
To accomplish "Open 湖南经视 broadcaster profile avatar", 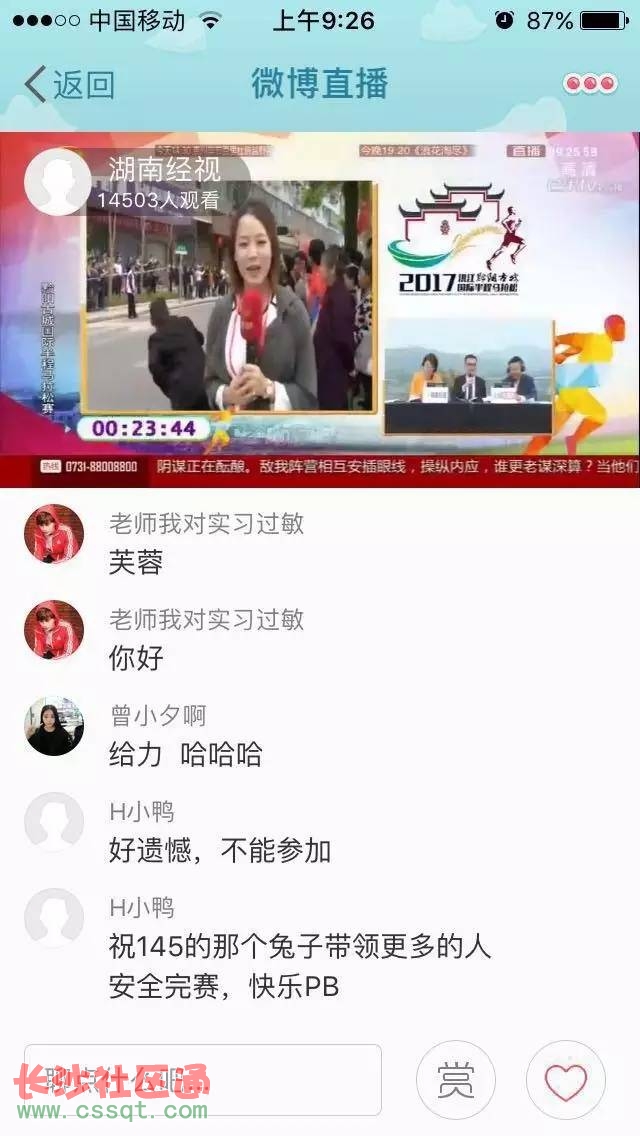I will pos(57,182).
